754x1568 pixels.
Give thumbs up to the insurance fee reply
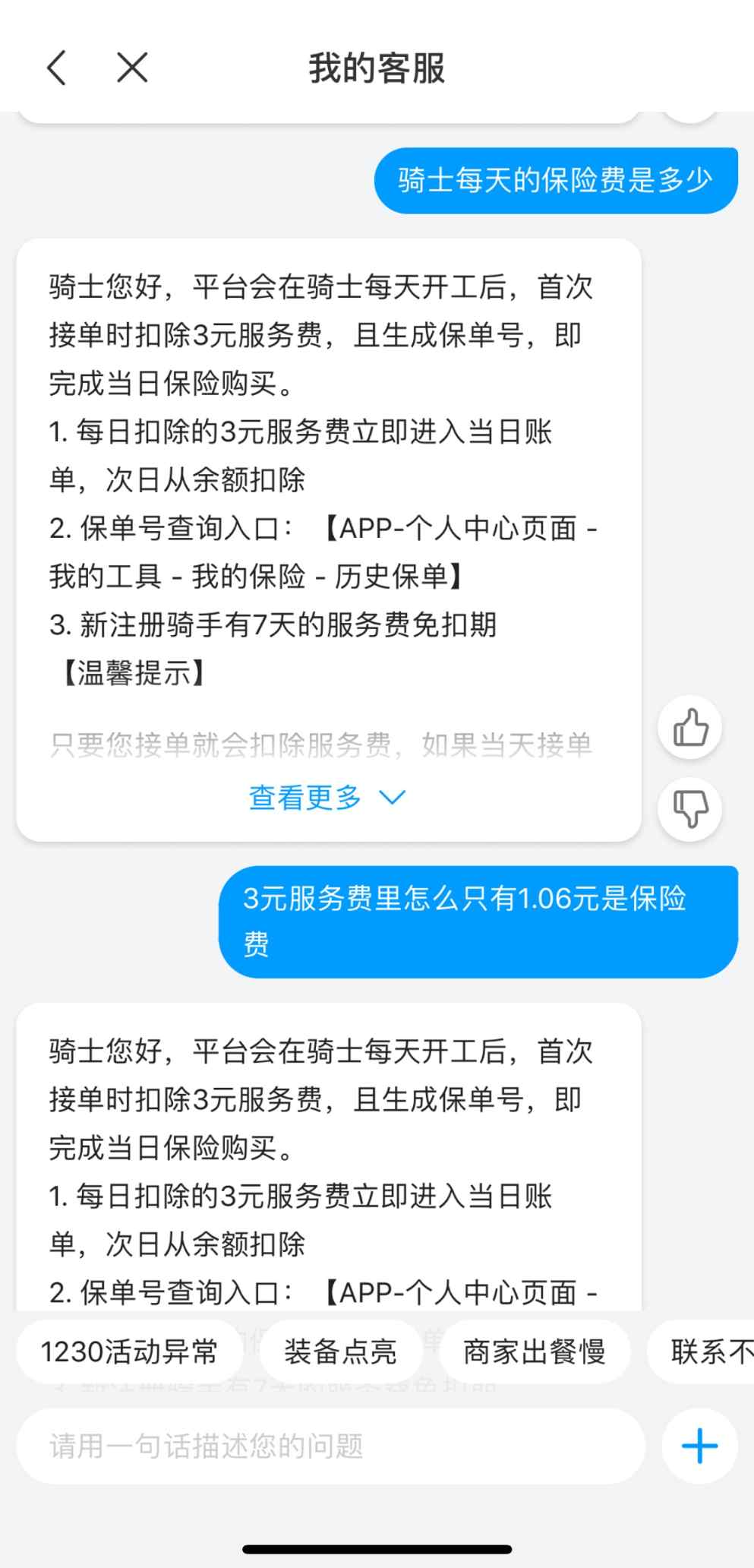[689, 727]
